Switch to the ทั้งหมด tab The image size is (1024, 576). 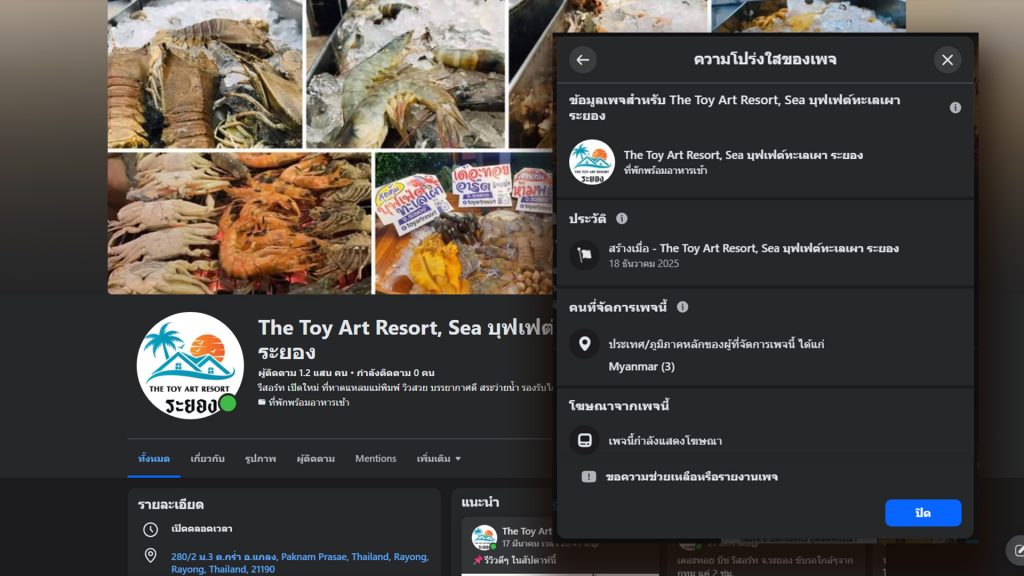(154, 459)
